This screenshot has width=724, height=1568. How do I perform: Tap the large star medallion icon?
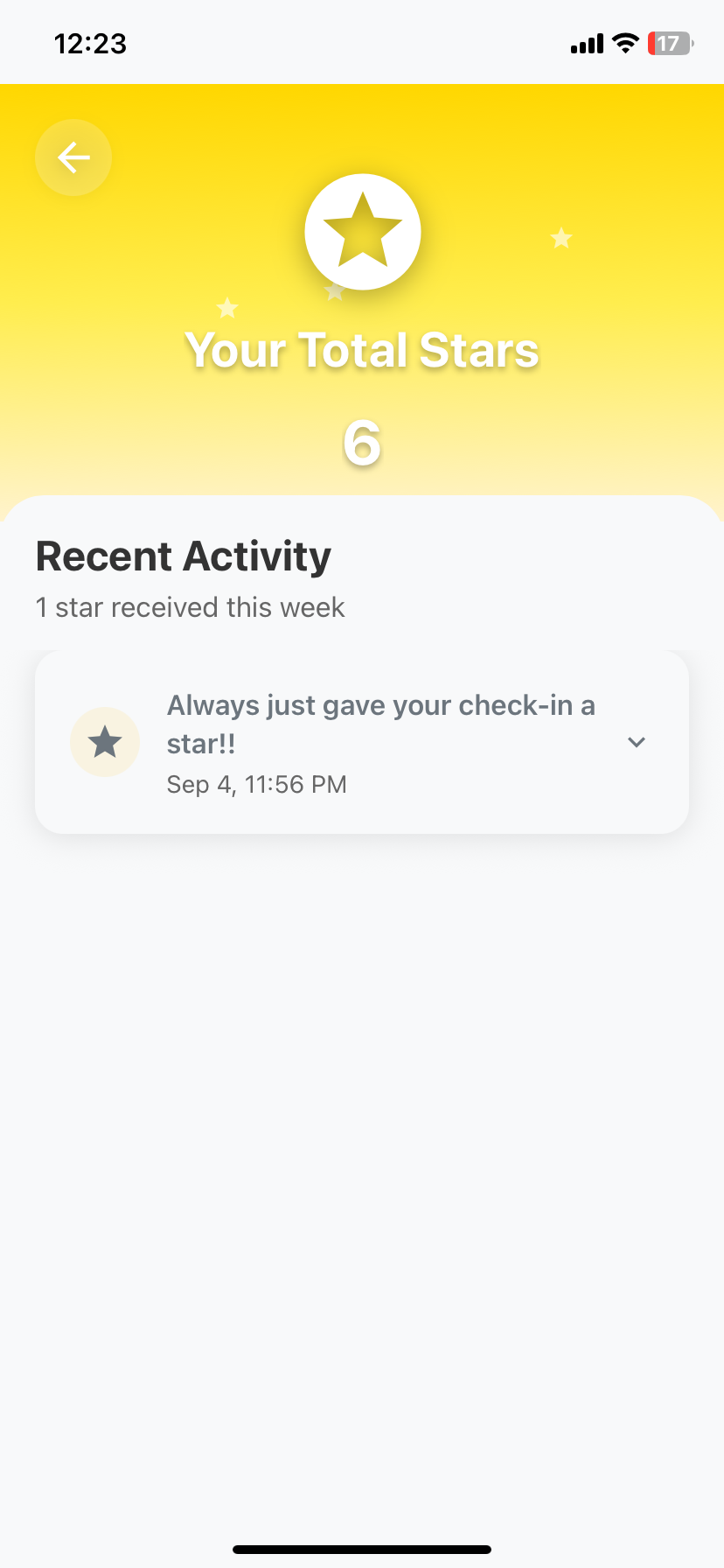tap(362, 231)
